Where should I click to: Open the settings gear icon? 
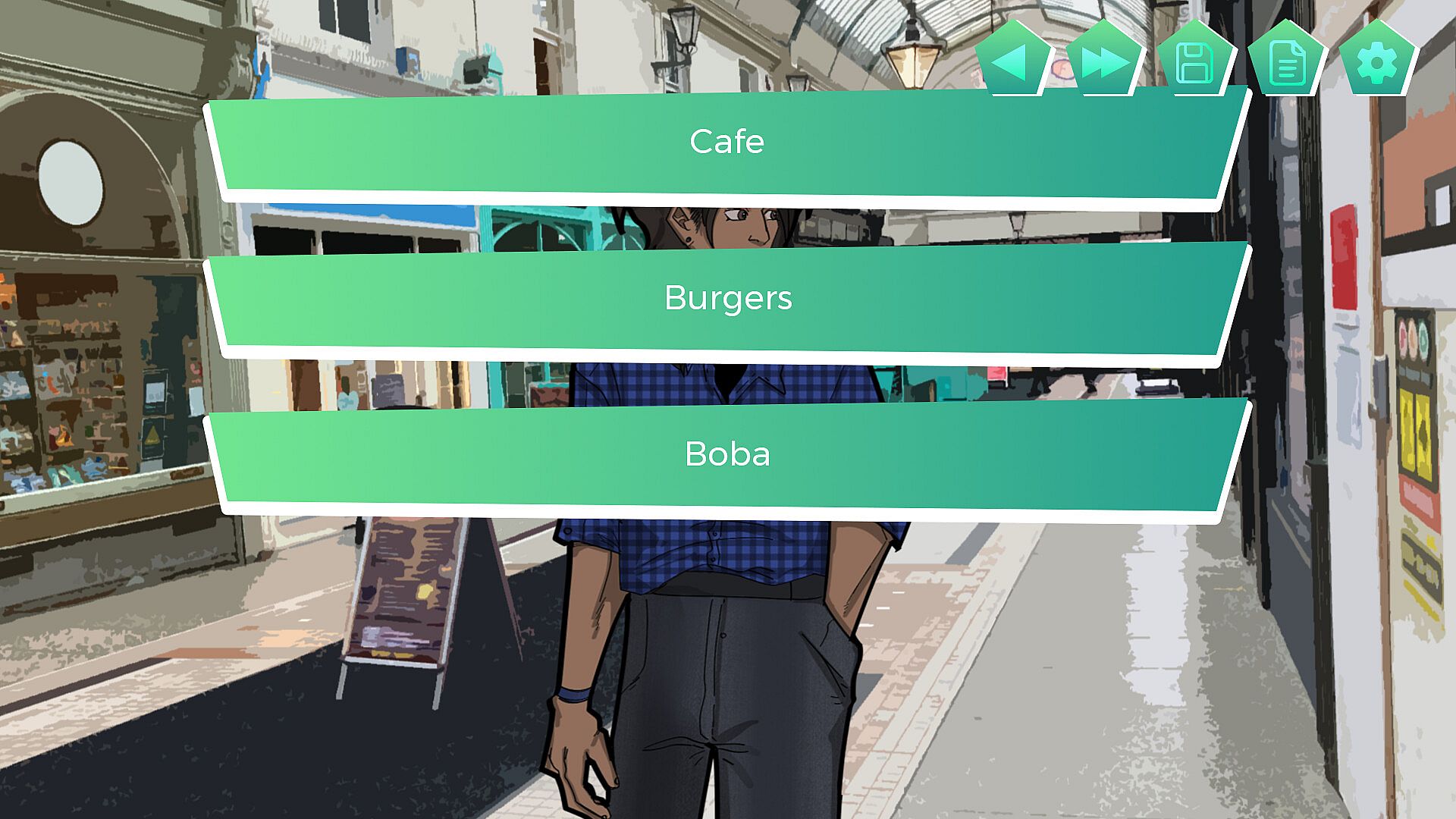pyautogui.click(x=1376, y=62)
